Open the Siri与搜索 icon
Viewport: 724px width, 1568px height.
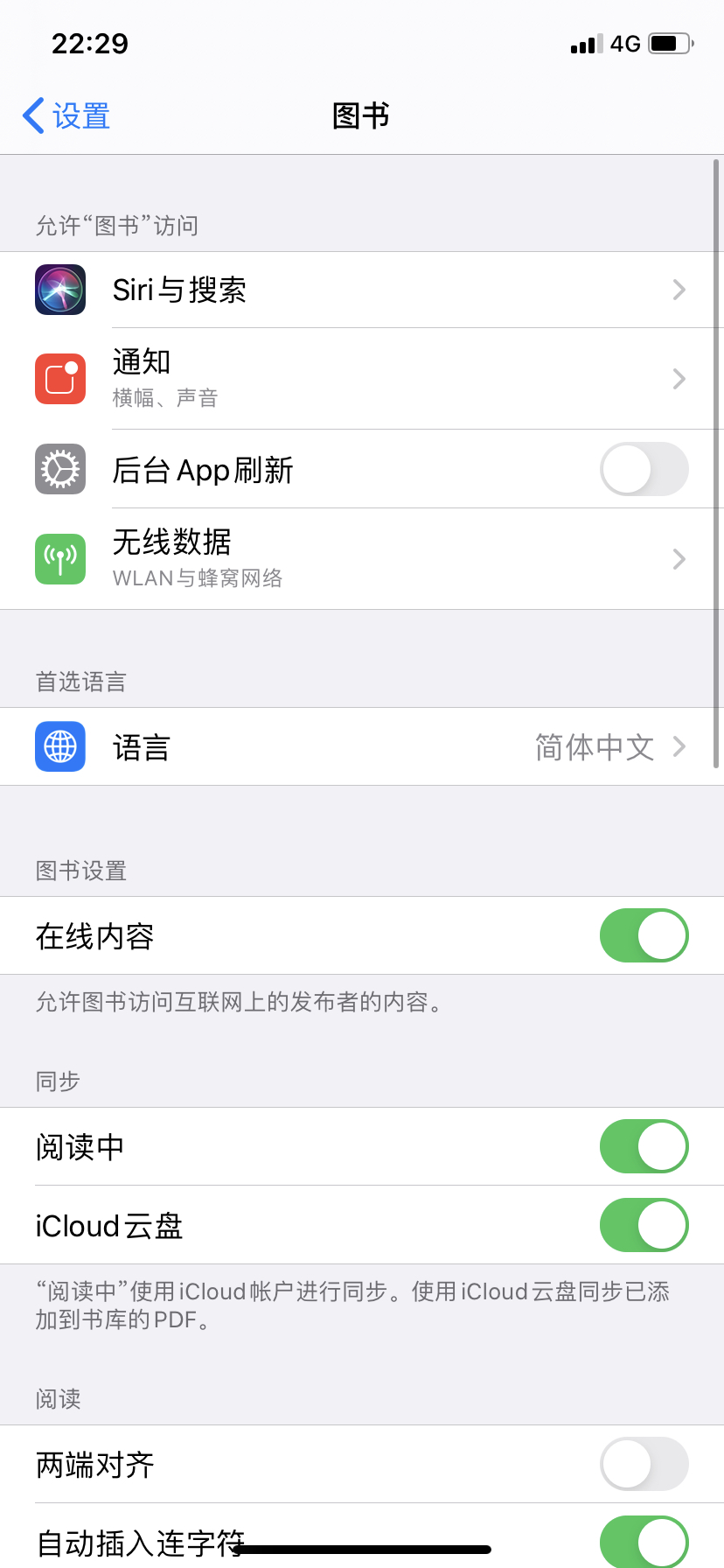pos(59,290)
